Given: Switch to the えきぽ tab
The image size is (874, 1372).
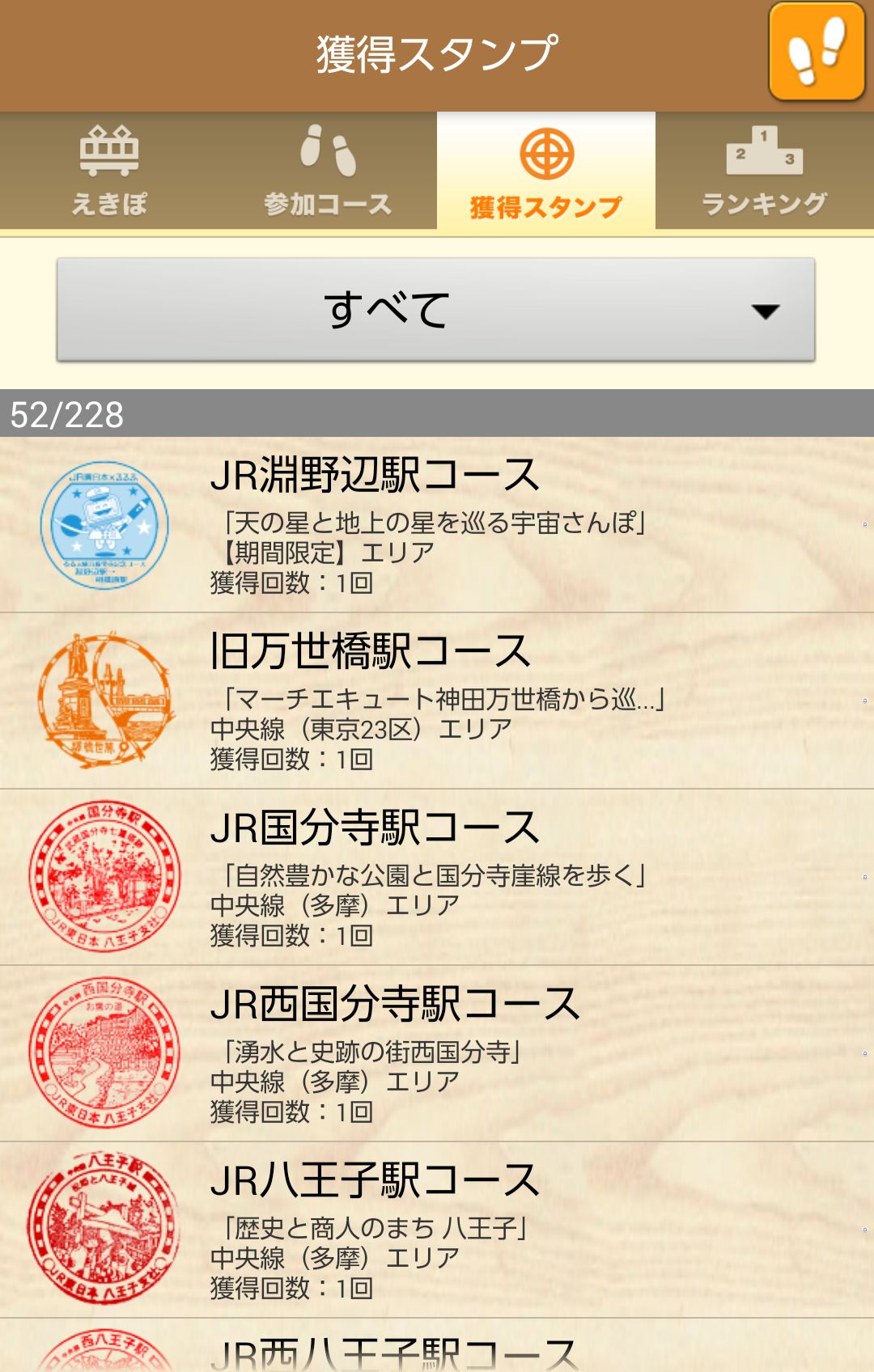Looking at the screenshot, I should pos(109,171).
